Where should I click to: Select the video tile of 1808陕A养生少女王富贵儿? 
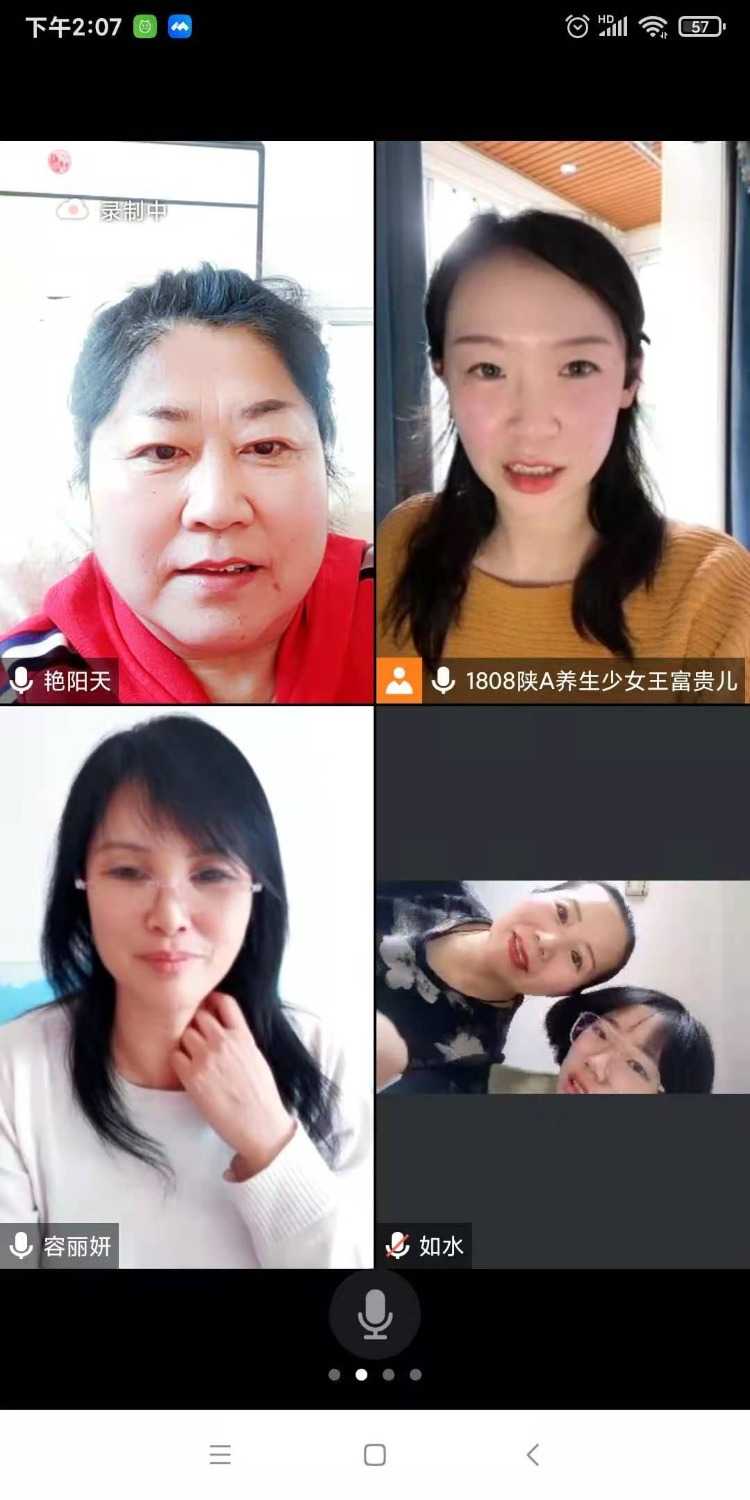click(563, 422)
